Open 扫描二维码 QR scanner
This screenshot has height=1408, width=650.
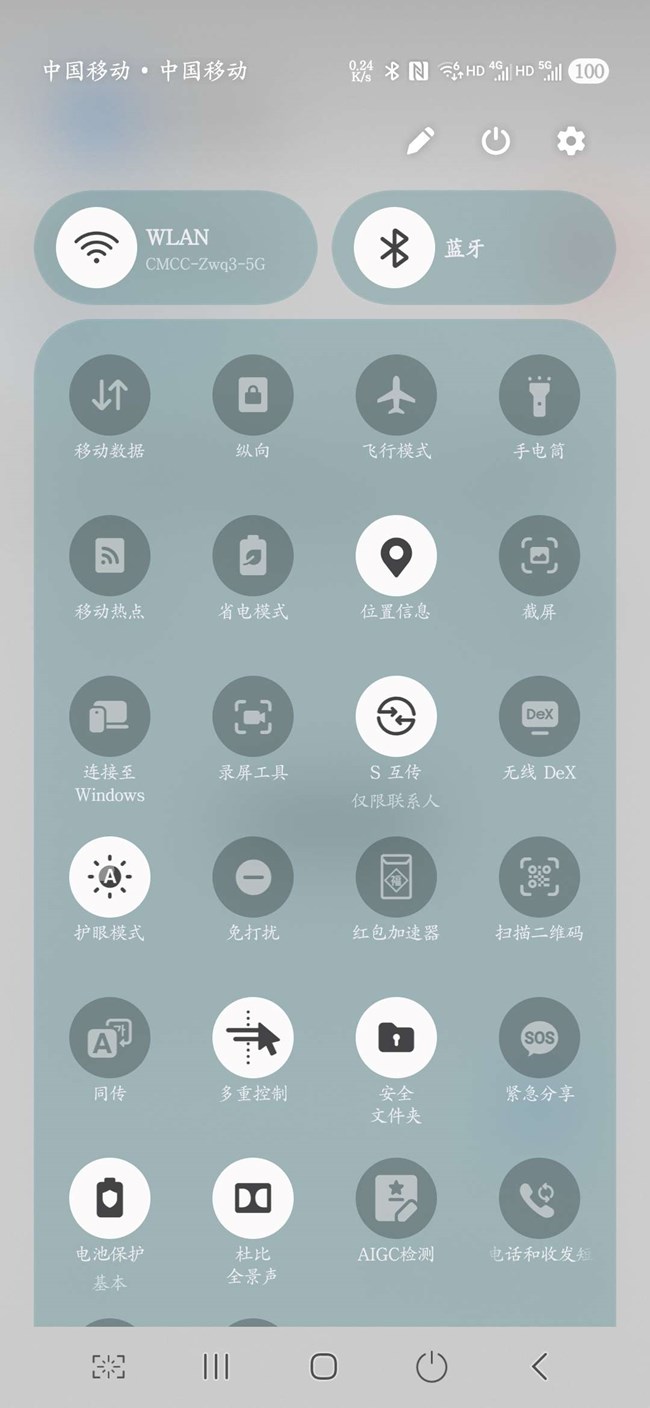[x=539, y=877]
